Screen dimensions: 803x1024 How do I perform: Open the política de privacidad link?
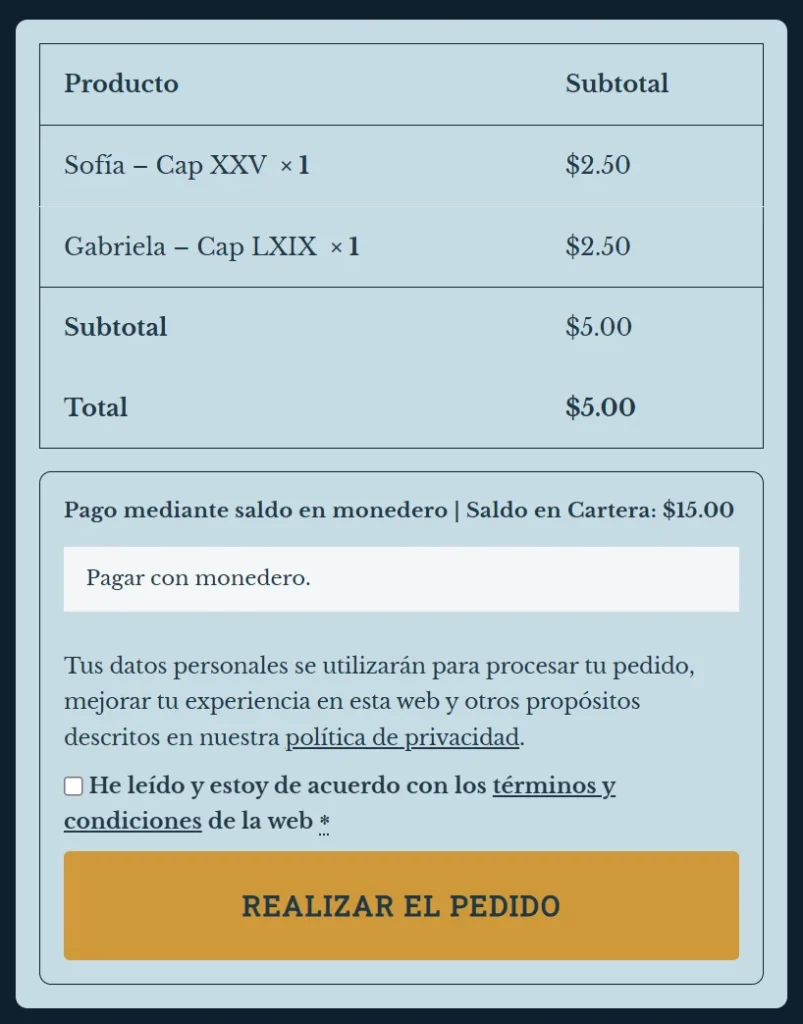click(402, 737)
